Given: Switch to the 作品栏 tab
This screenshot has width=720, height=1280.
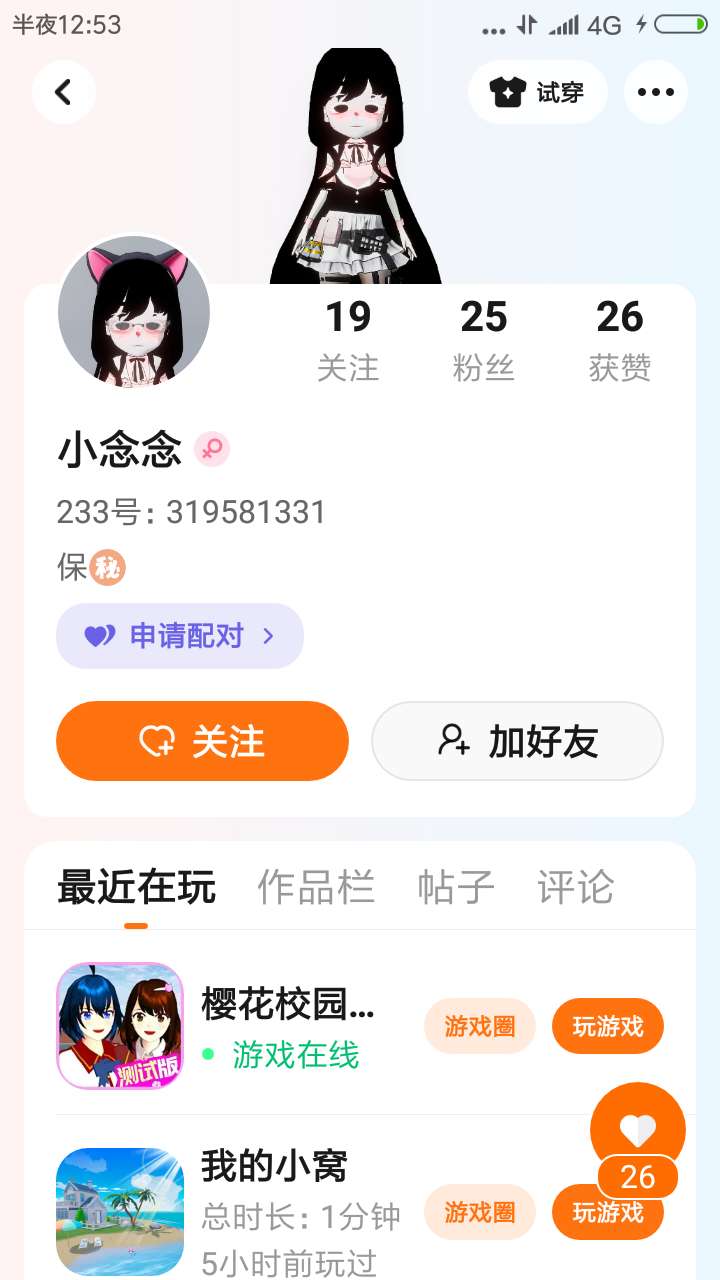Looking at the screenshot, I should 316,887.
